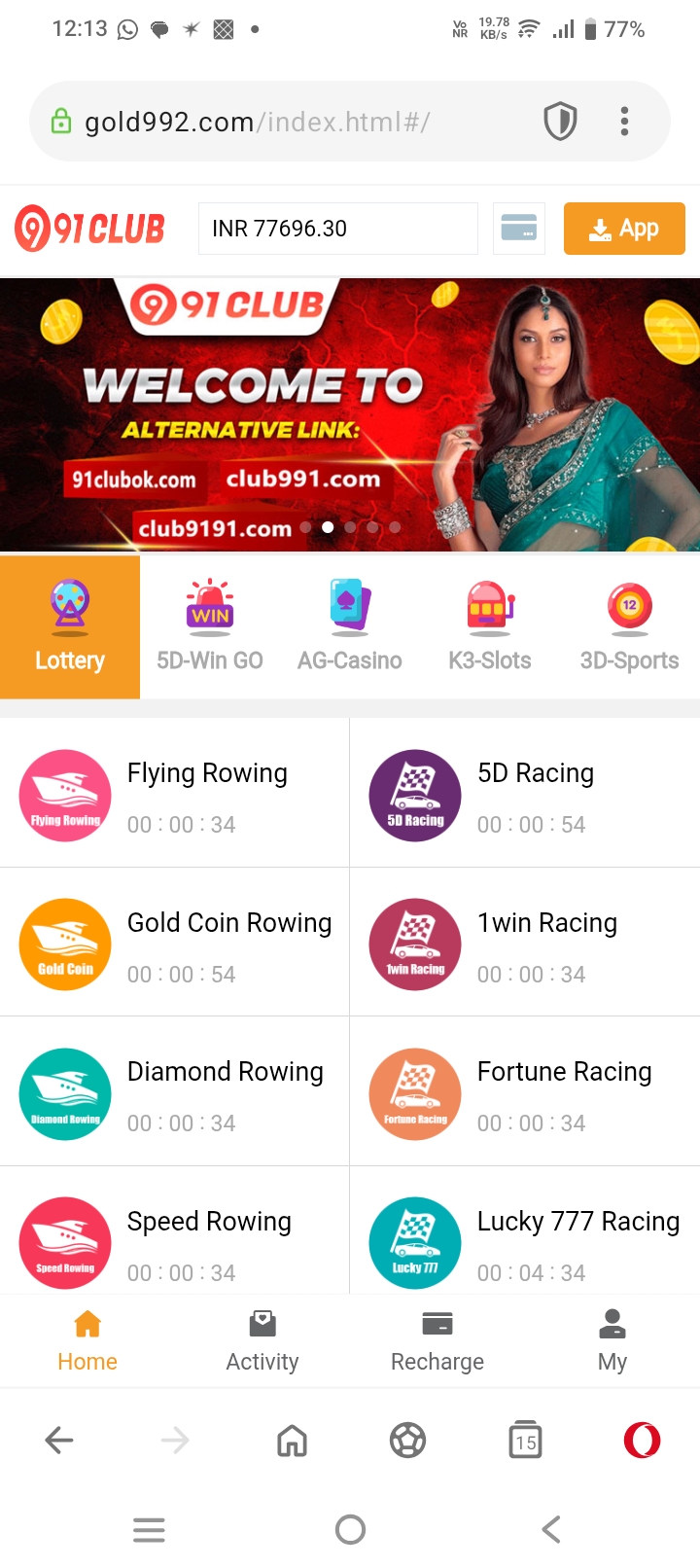This screenshot has width=700, height=1568.
Task: Open the browser overflow menu
Action: point(624,122)
